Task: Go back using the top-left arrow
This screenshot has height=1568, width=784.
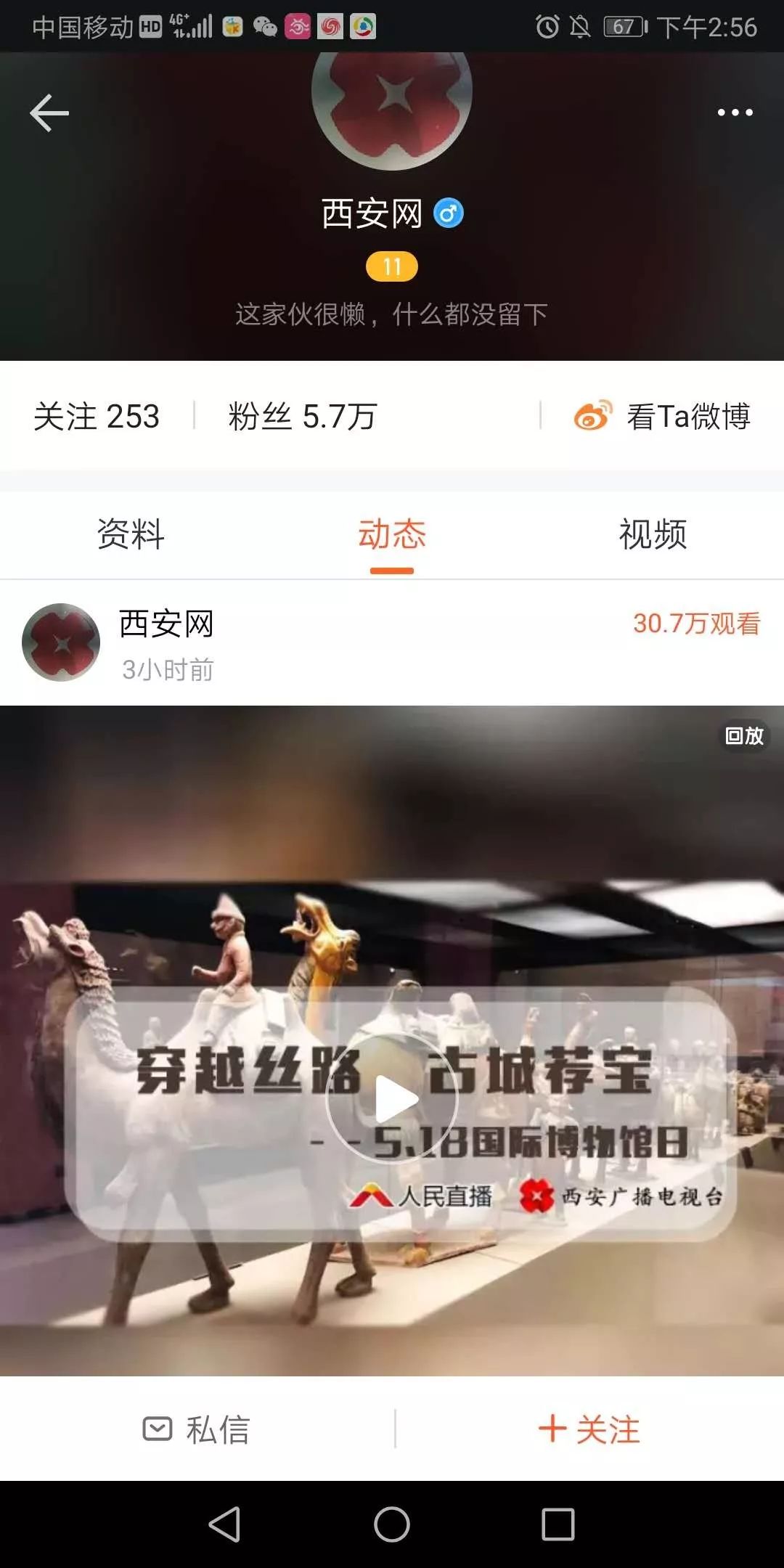Action: (x=49, y=113)
